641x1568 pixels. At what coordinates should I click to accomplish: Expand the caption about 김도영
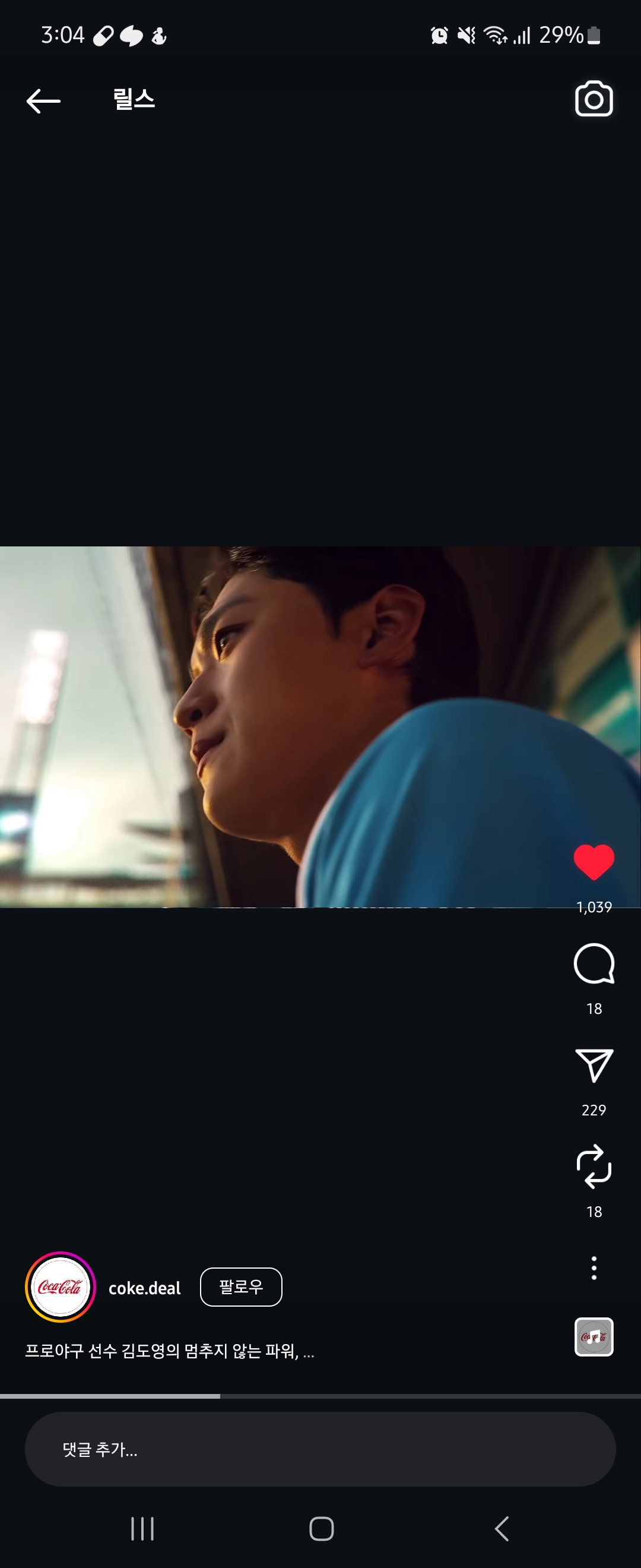click(x=170, y=1351)
